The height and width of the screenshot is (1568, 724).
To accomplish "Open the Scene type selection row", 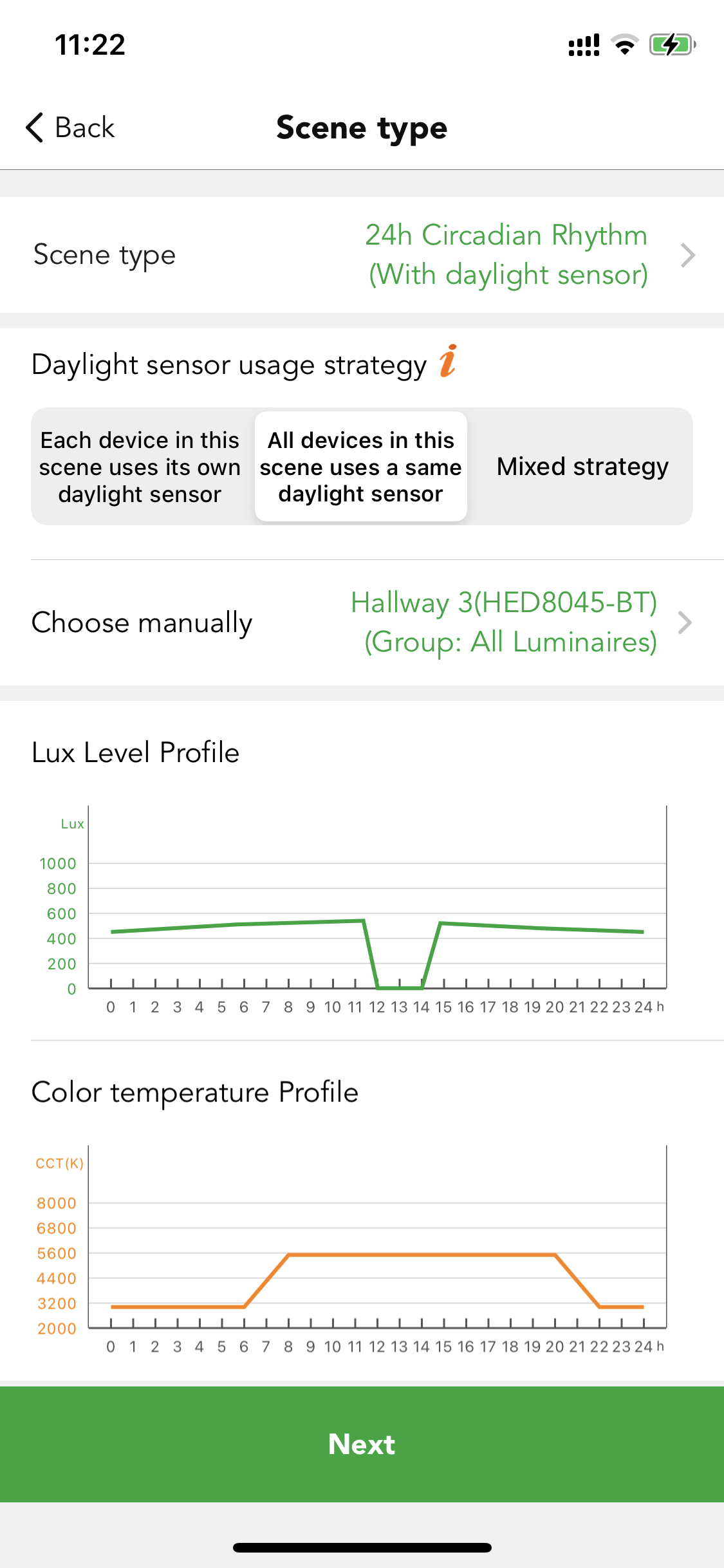I will point(362,255).
